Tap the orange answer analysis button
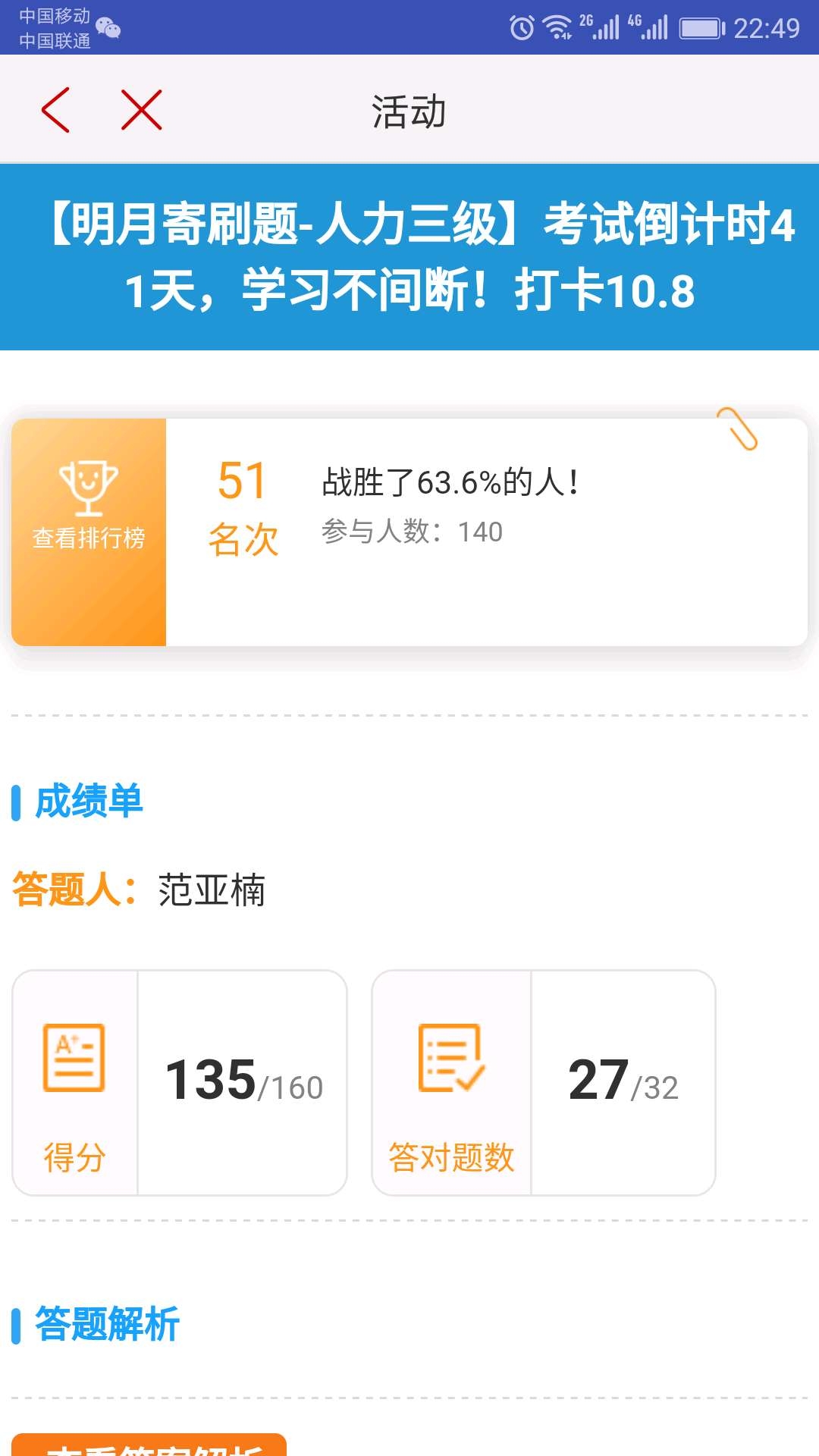 (x=149, y=1445)
